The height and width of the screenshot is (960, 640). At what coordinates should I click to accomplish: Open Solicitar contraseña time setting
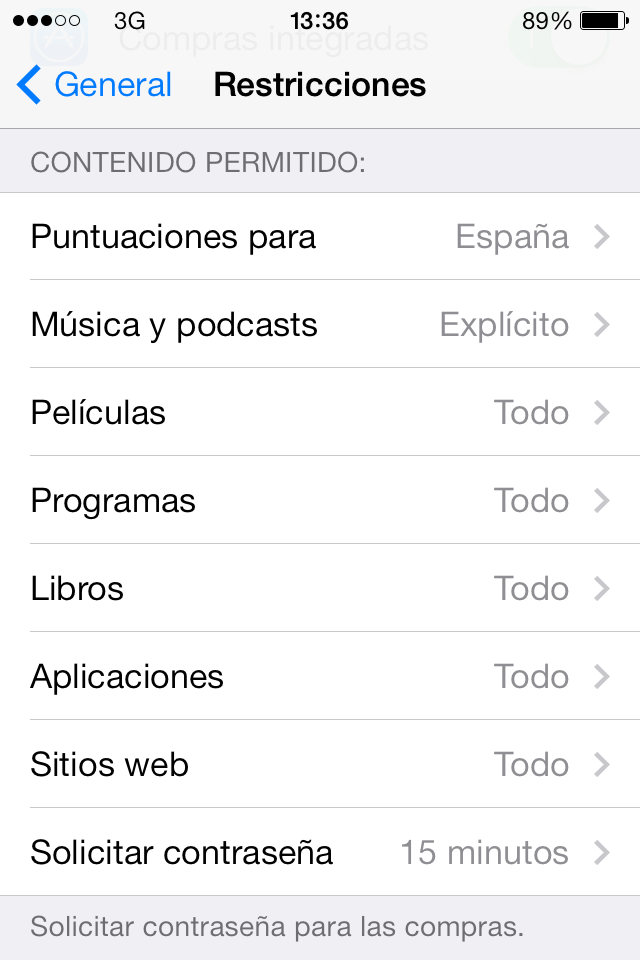[x=320, y=853]
